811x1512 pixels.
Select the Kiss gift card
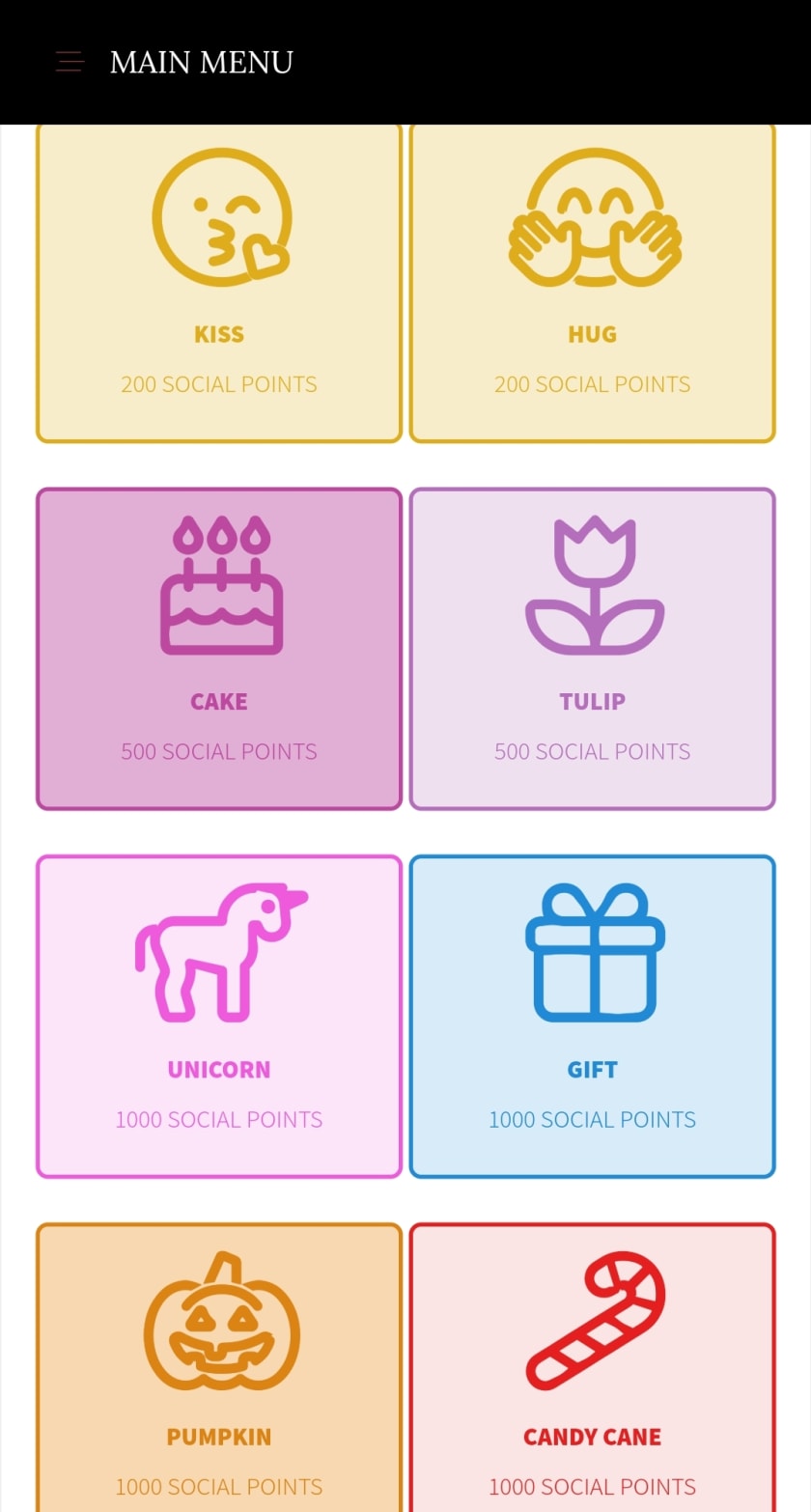pos(219,283)
